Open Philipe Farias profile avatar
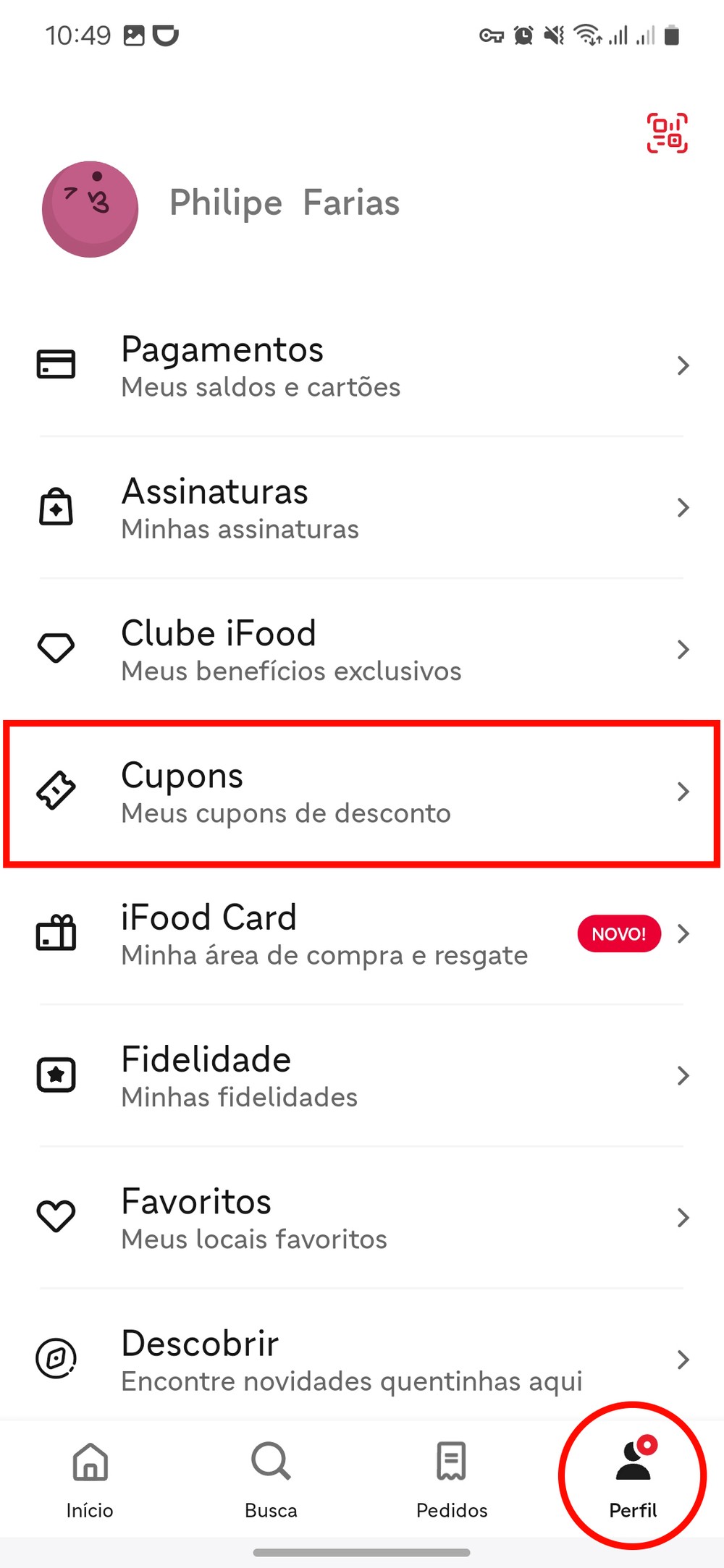 point(90,209)
